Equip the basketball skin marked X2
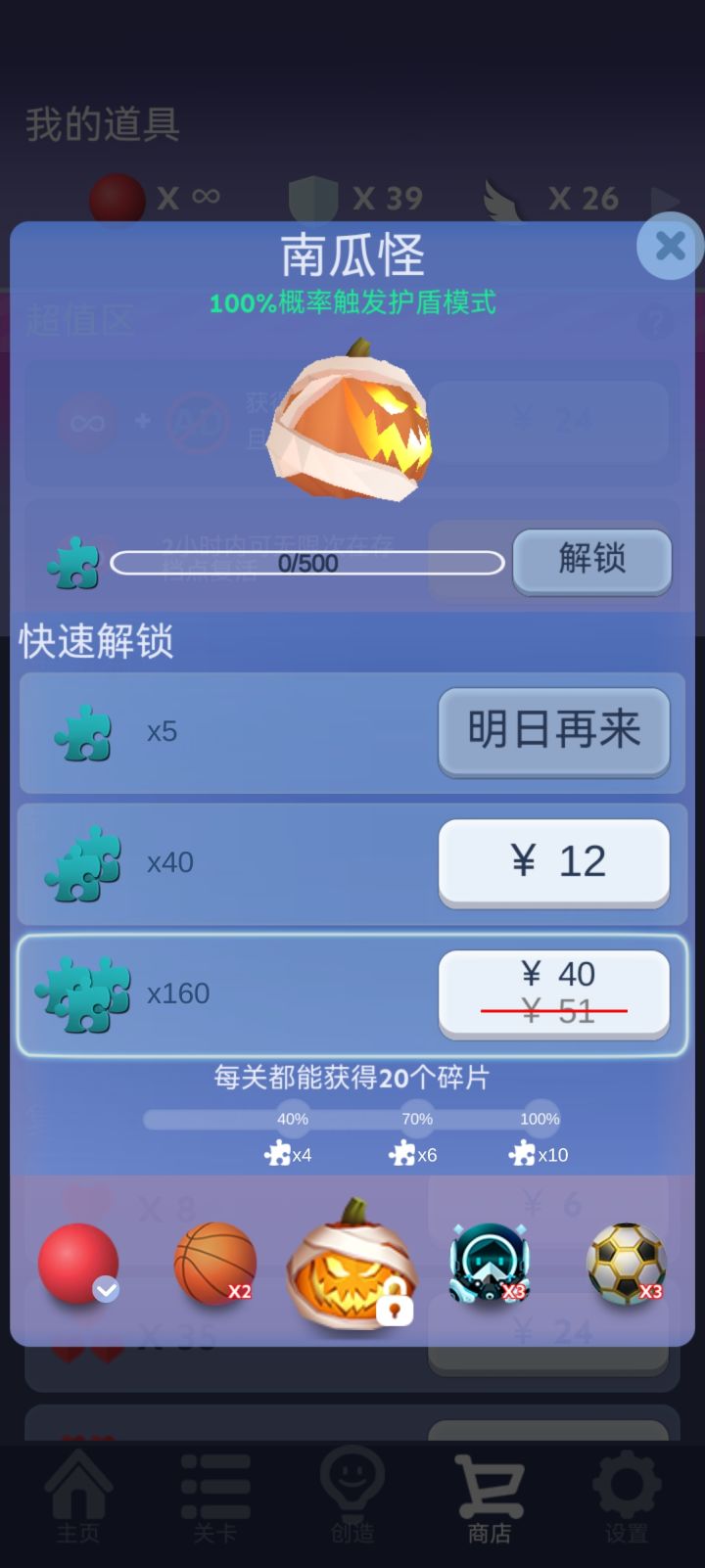Screen dimensions: 705x1568 214,1264
